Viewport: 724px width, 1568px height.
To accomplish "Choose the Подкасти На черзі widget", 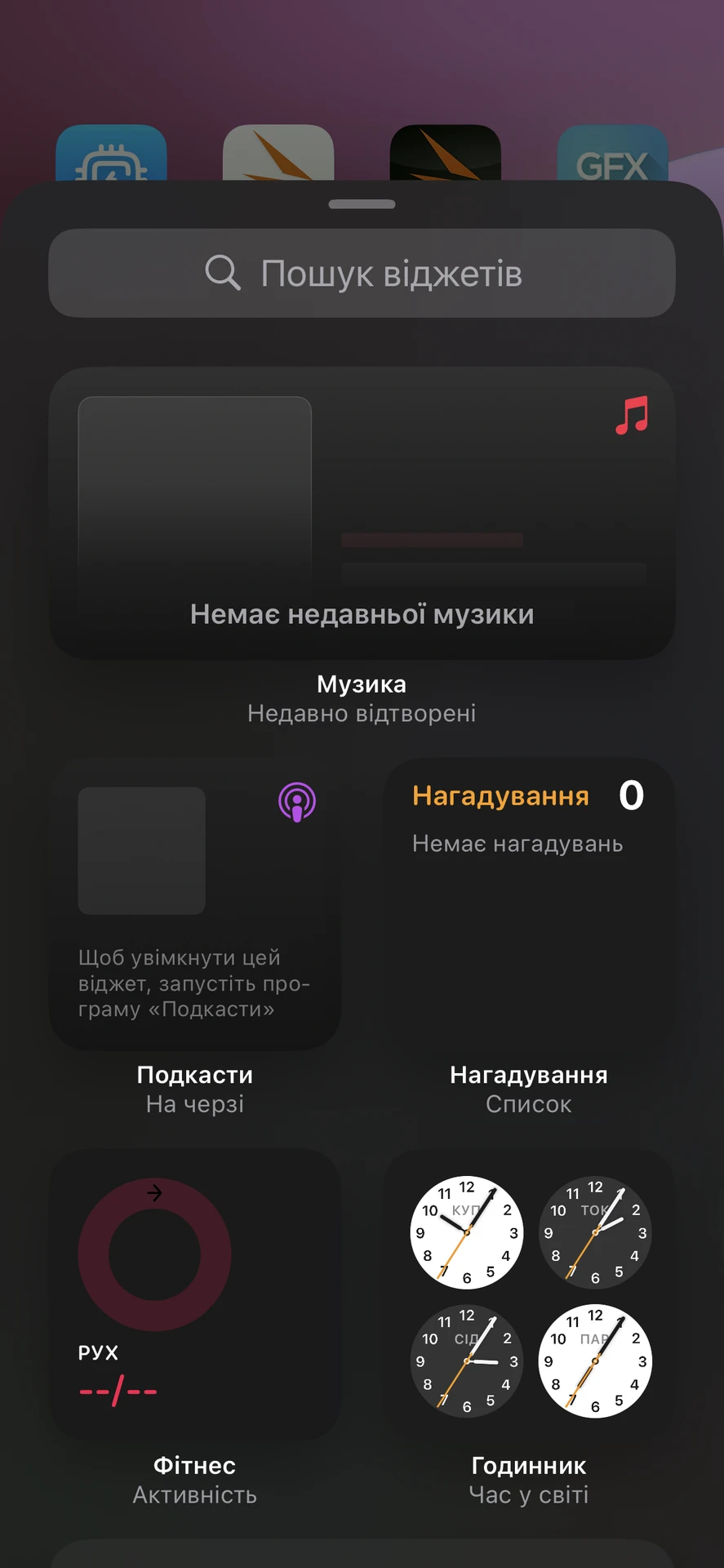I will 194,903.
